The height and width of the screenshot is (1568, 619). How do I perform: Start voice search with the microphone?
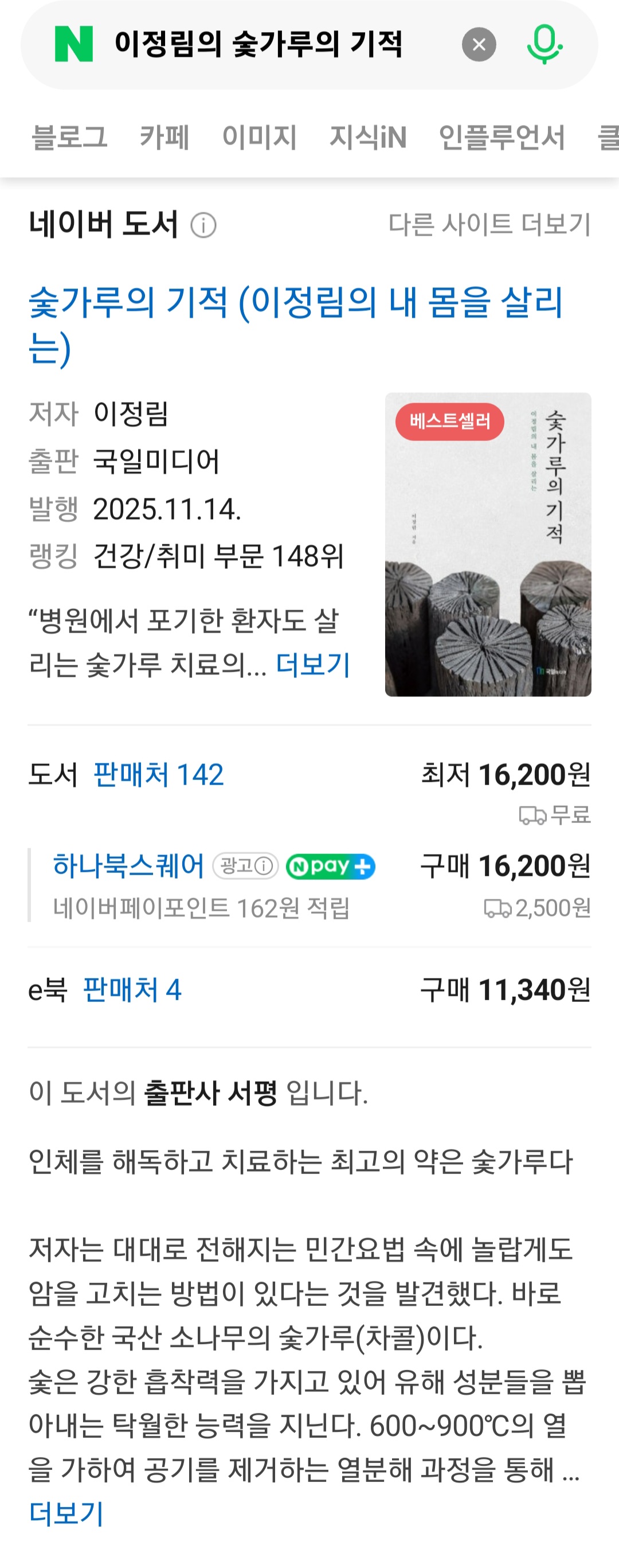click(543, 44)
